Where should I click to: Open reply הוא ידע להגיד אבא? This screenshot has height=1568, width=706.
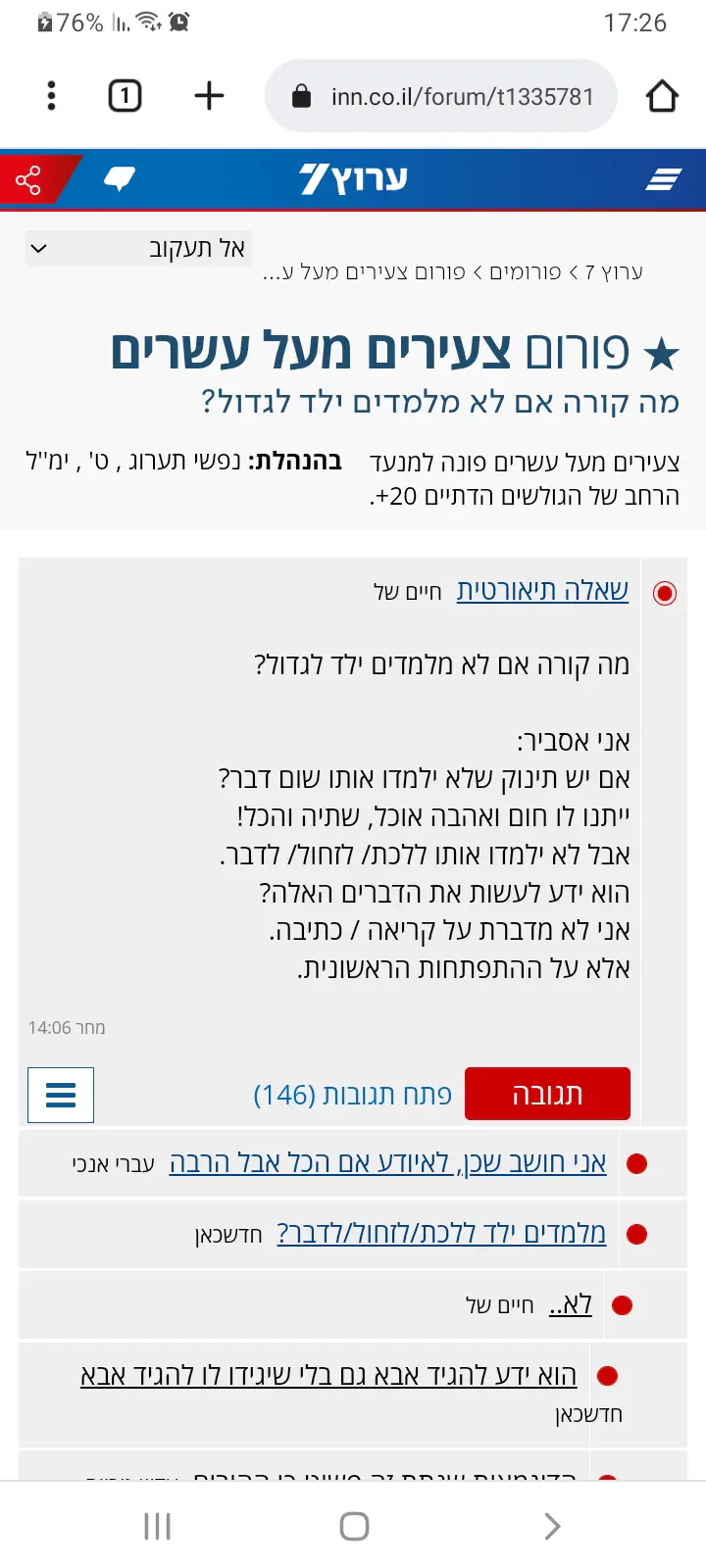tap(328, 1376)
